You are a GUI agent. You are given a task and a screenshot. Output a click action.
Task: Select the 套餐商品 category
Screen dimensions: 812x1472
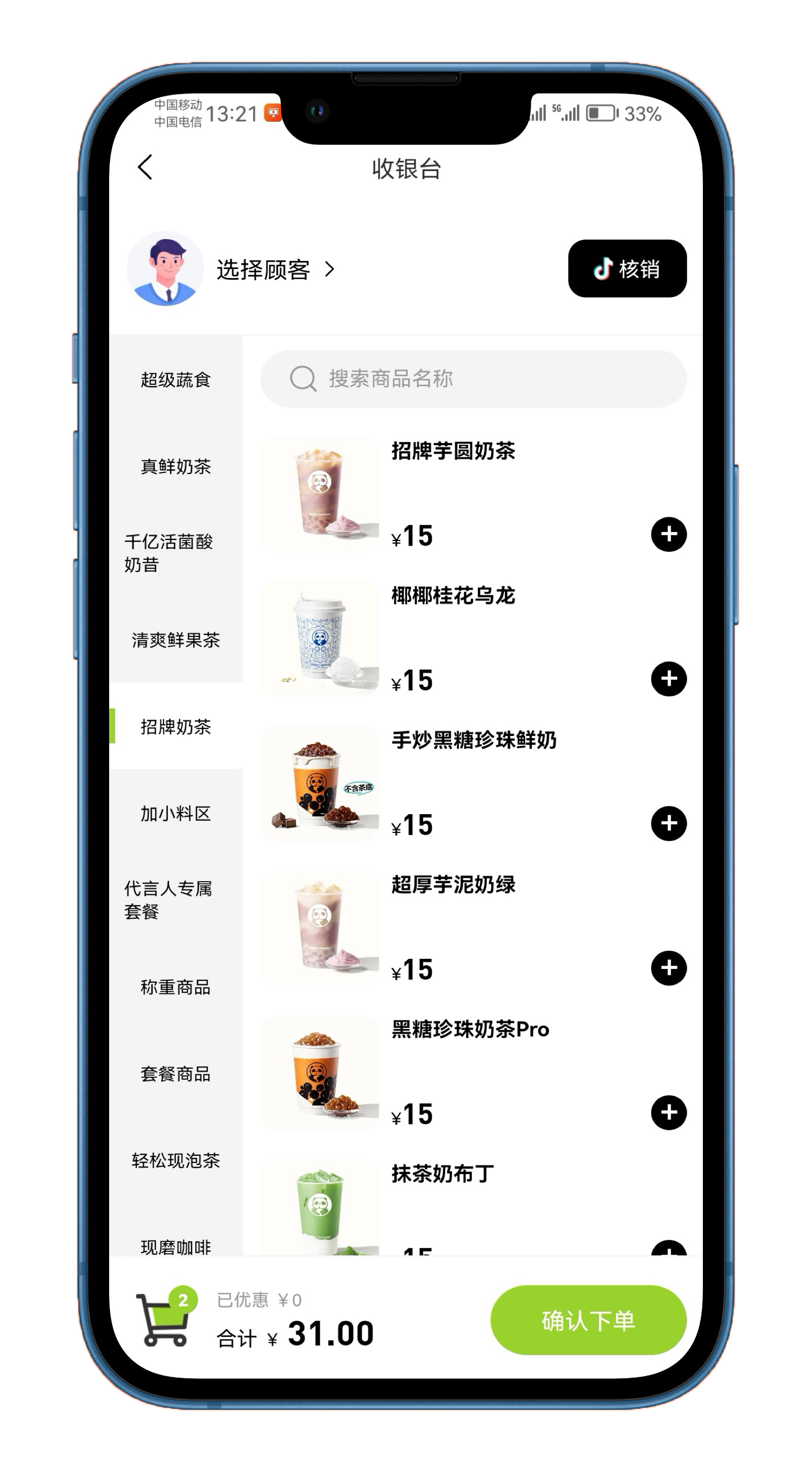[x=176, y=1074]
